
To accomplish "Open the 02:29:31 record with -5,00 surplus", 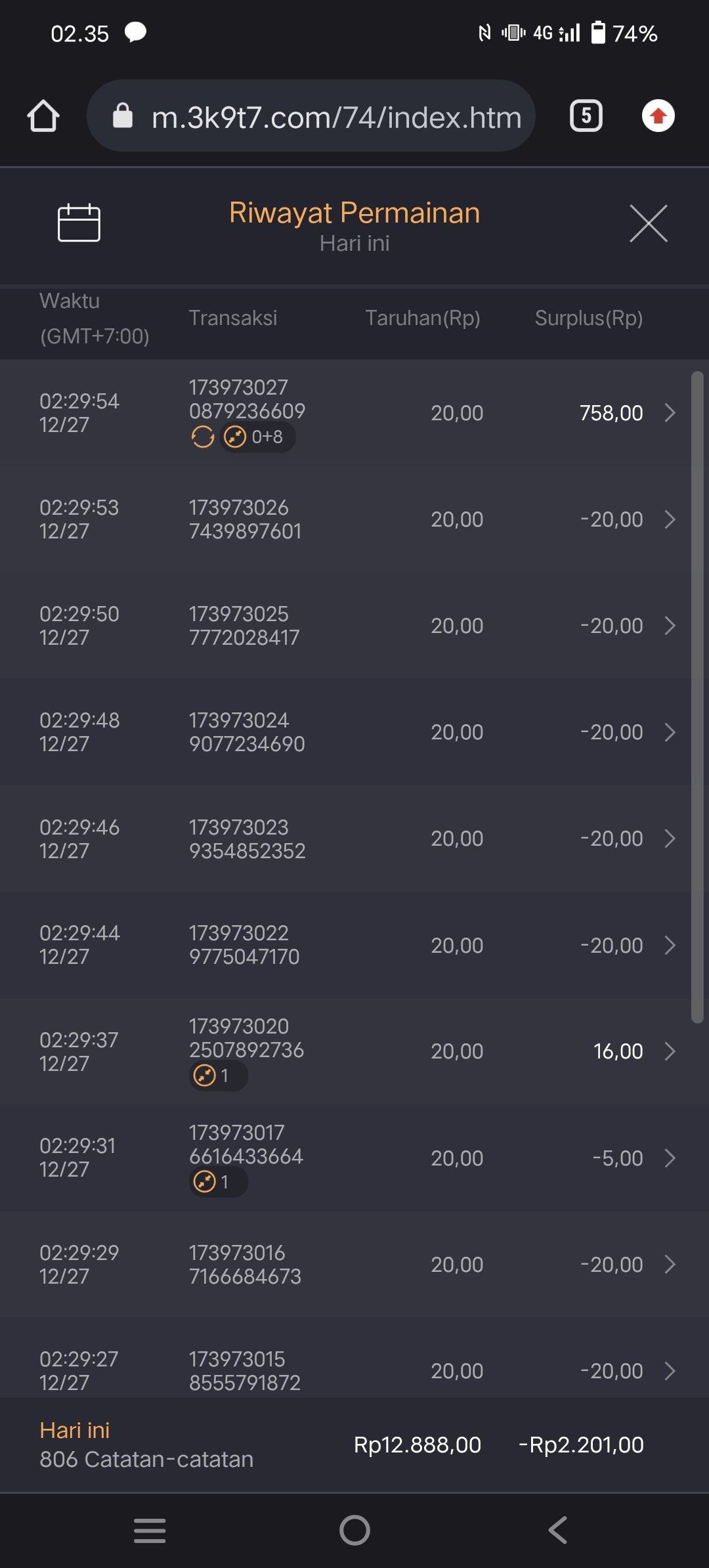I will click(x=669, y=1158).
